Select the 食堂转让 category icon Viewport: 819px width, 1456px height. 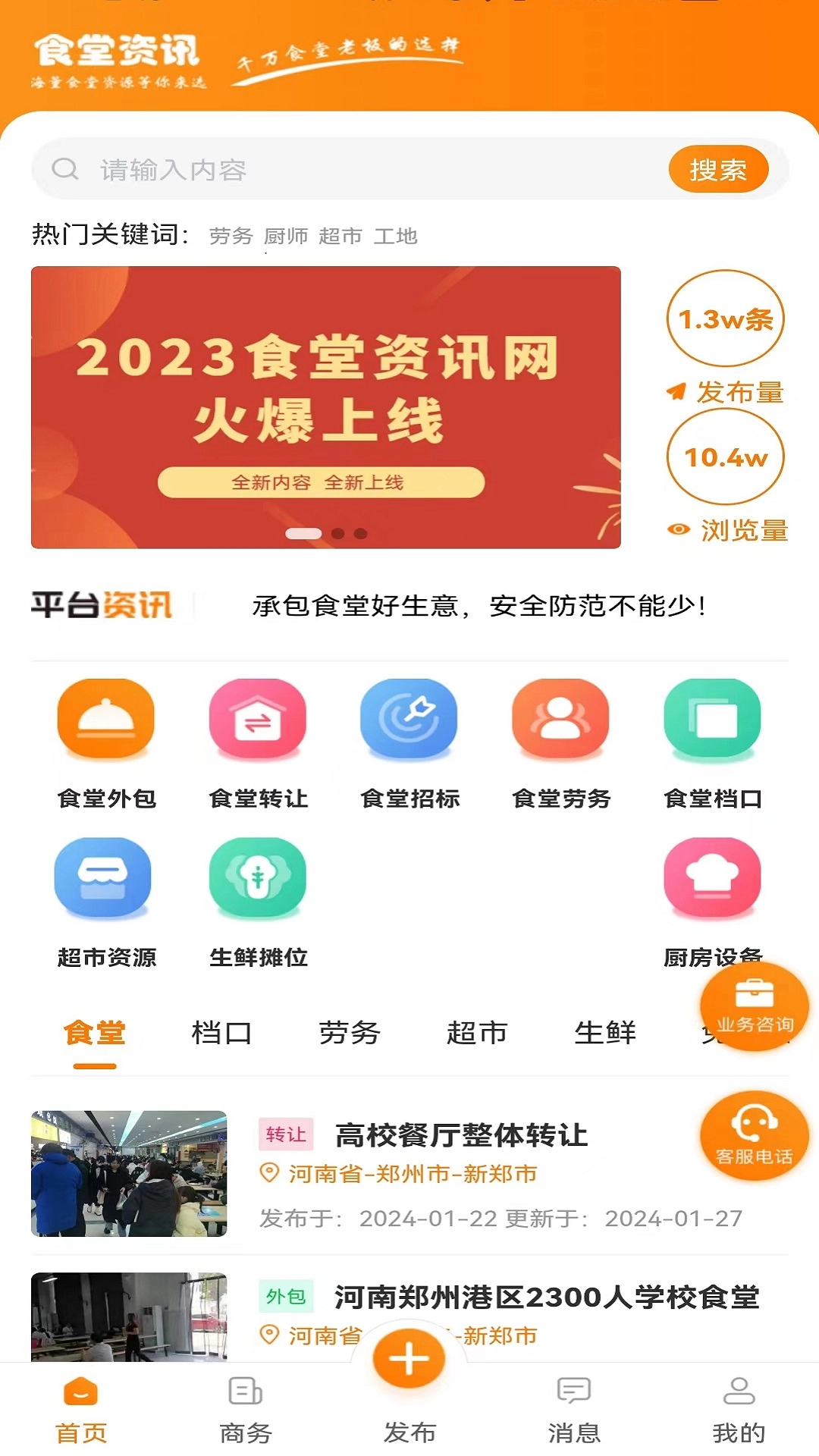click(x=257, y=719)
